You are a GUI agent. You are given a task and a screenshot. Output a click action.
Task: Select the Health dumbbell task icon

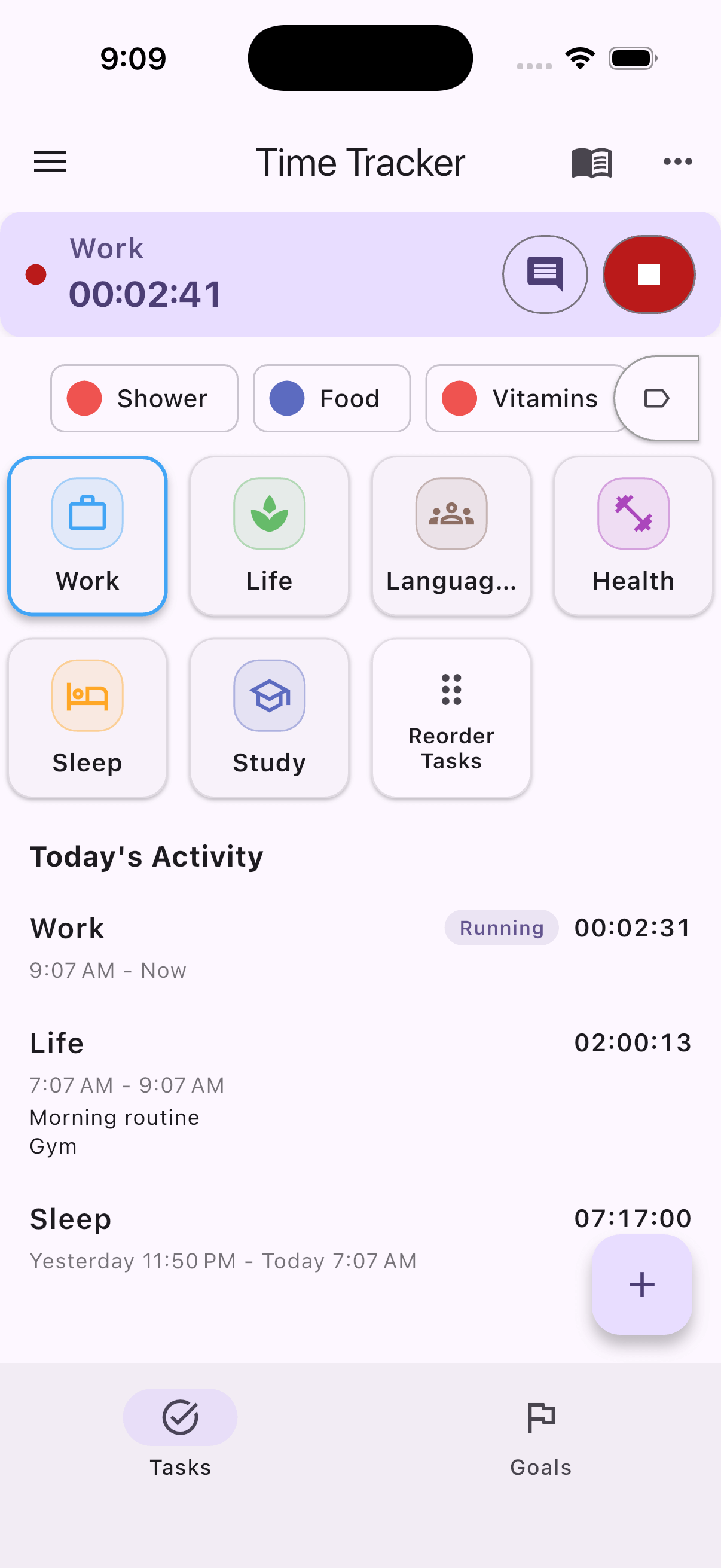coord(633,513)
